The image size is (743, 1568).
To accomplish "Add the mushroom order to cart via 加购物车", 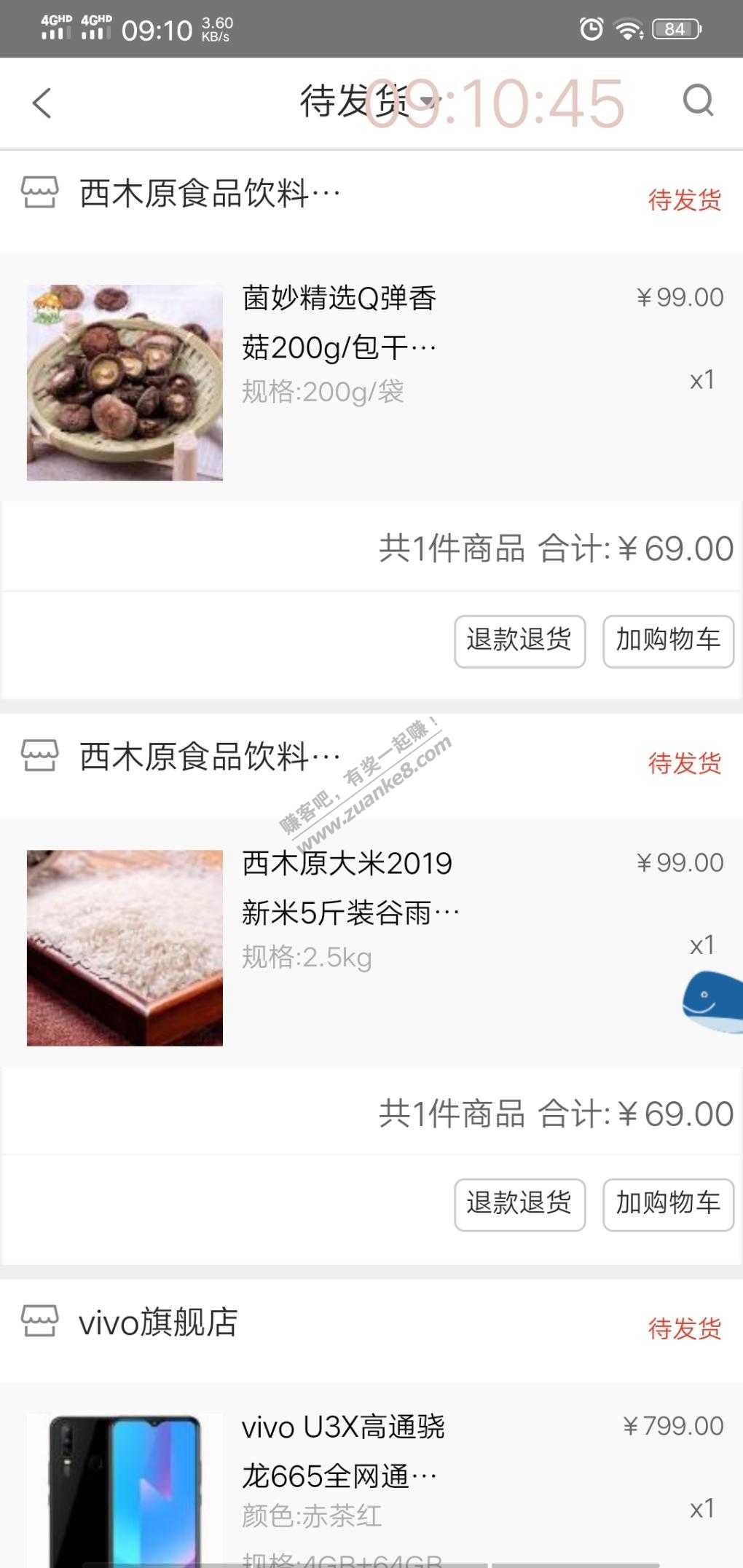I will pyautogui.click(x=667, y=641).
